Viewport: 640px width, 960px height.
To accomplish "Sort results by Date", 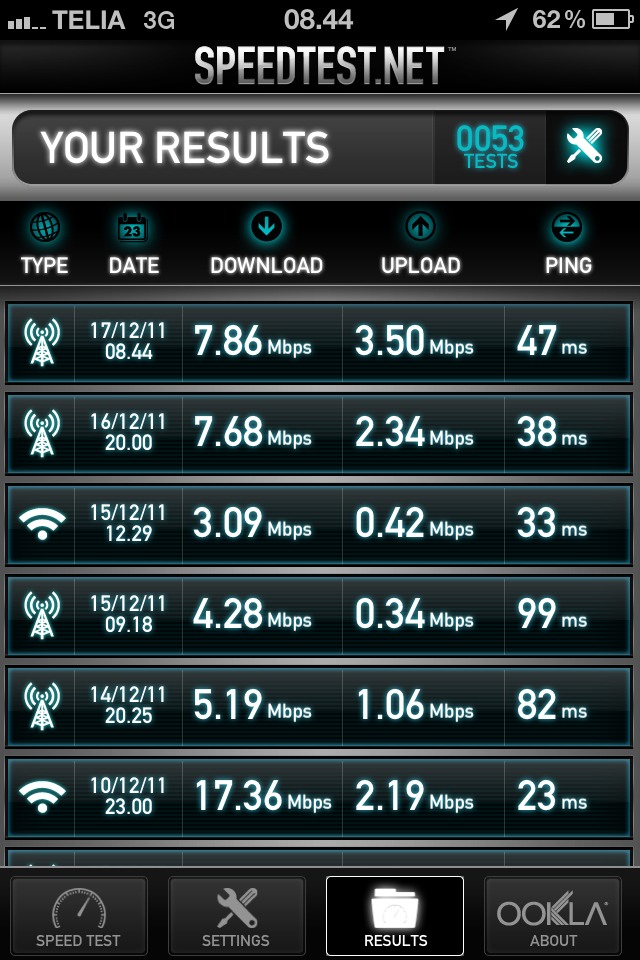I will click(x=134, y=244).
